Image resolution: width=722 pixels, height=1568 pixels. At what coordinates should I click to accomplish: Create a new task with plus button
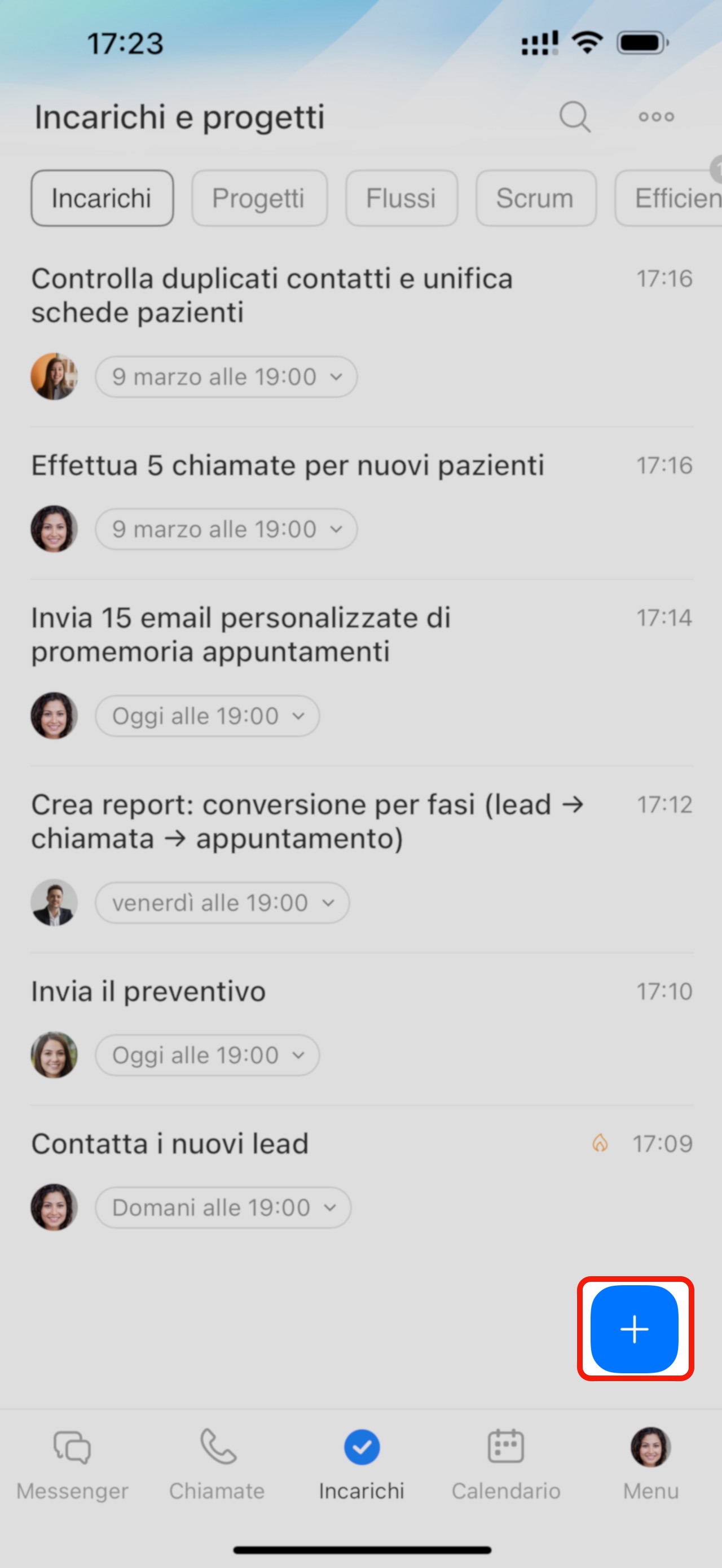[635, 1329]
